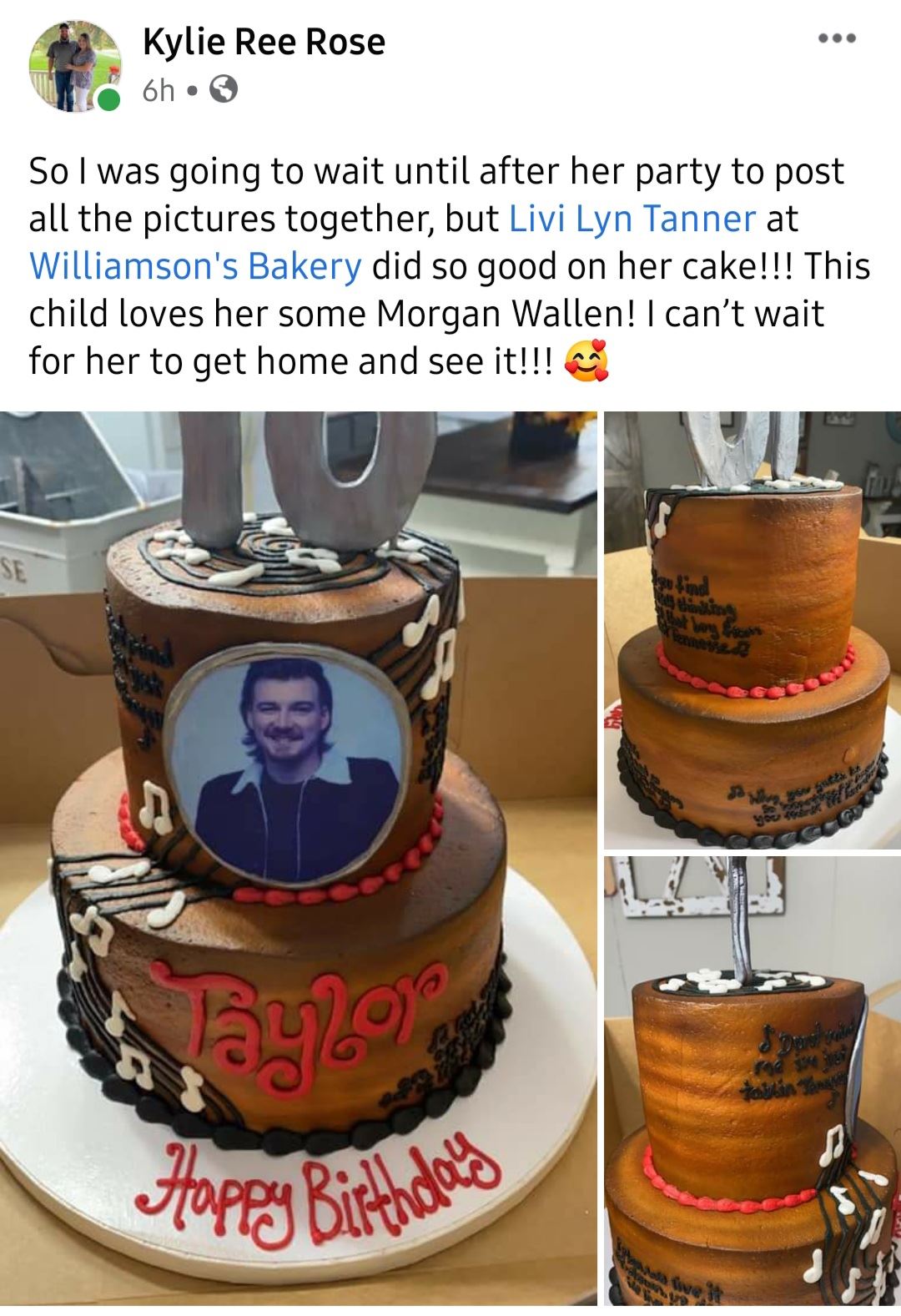The height and width of the screenshot is (1316, 901).
Task: Open the large cake photo with Taylor
Action: (299, 858)
